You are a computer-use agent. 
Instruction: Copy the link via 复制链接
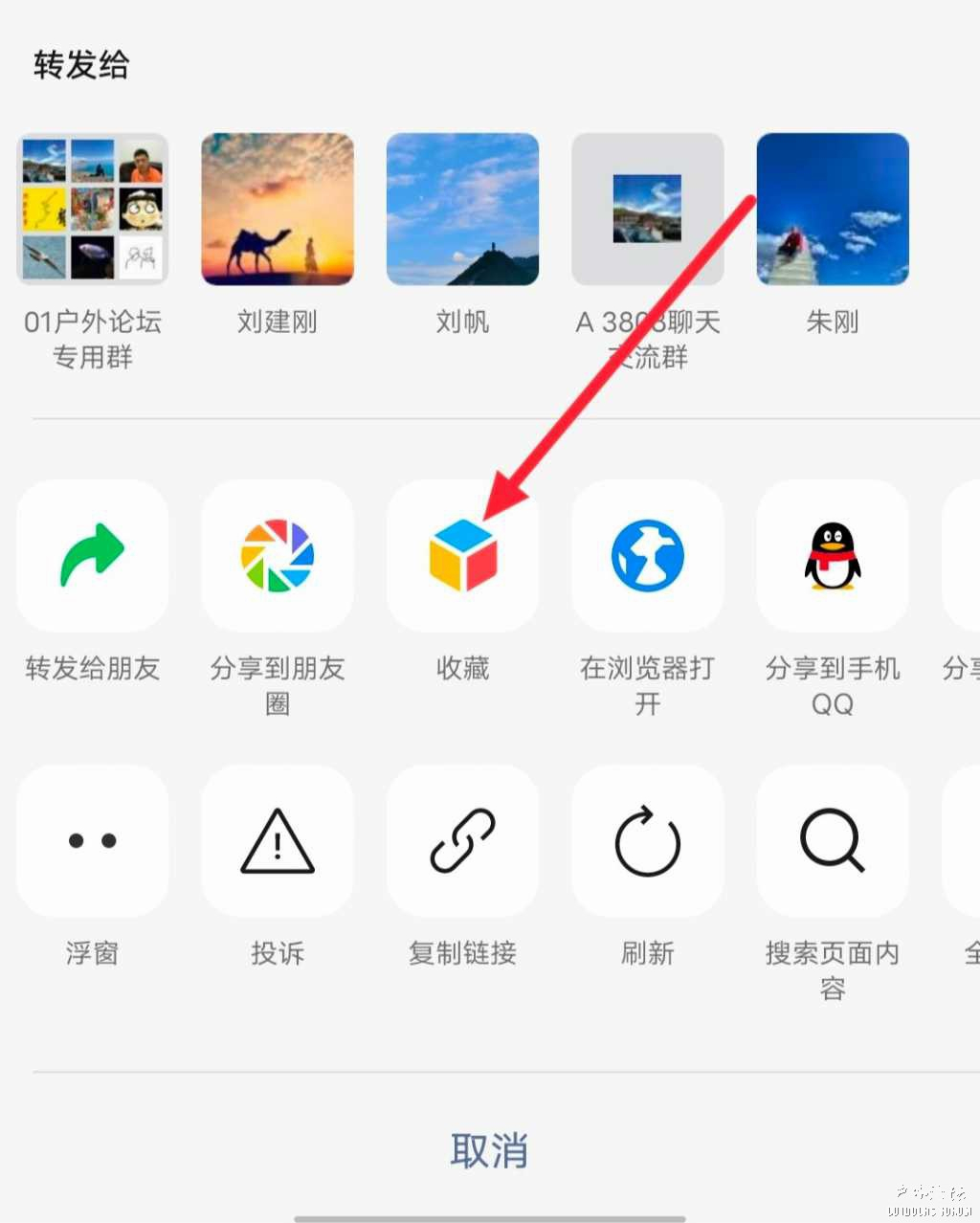[462, 841]
